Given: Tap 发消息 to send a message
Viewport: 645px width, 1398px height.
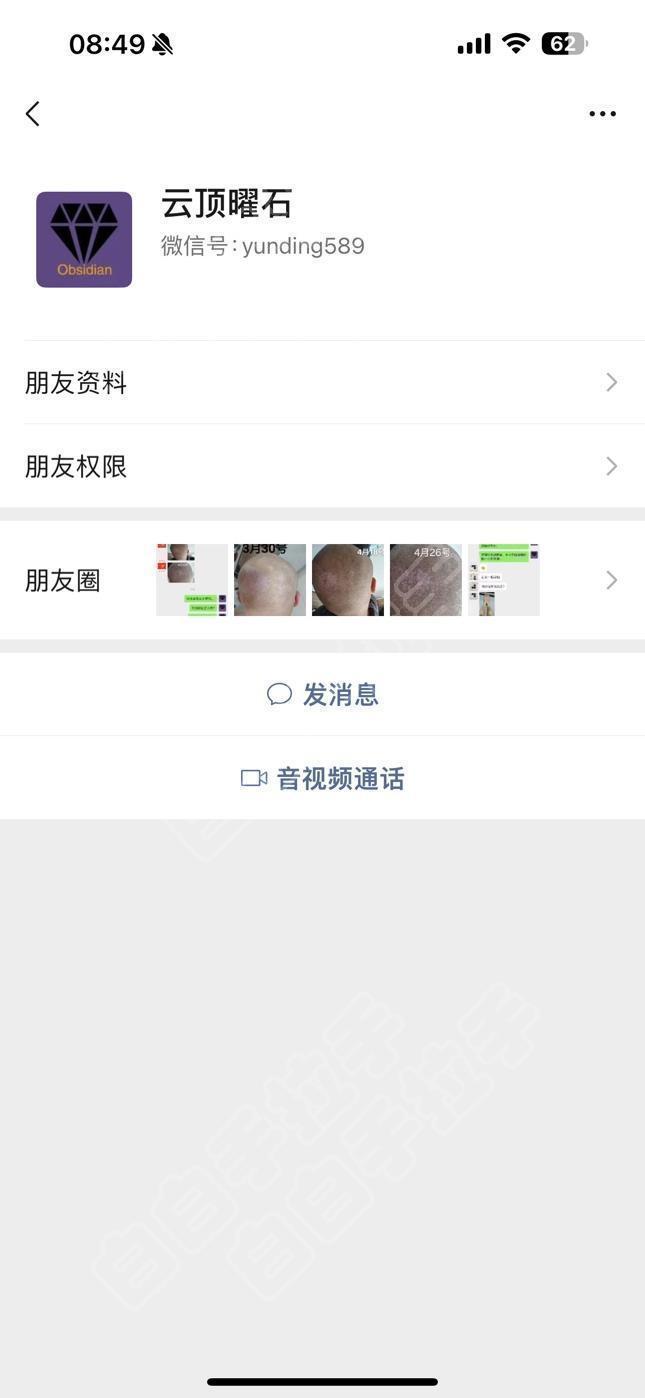Looking at the screenshot, I should (322, 694).
